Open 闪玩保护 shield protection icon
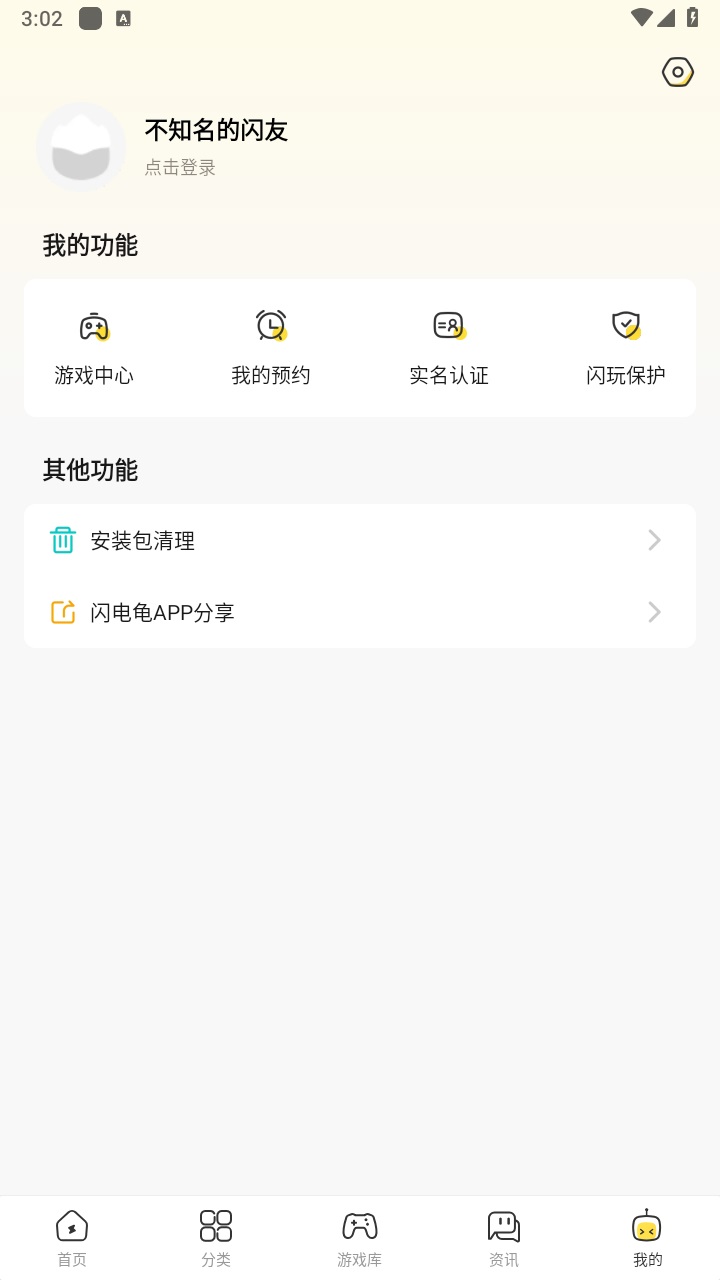 point(626,325)
